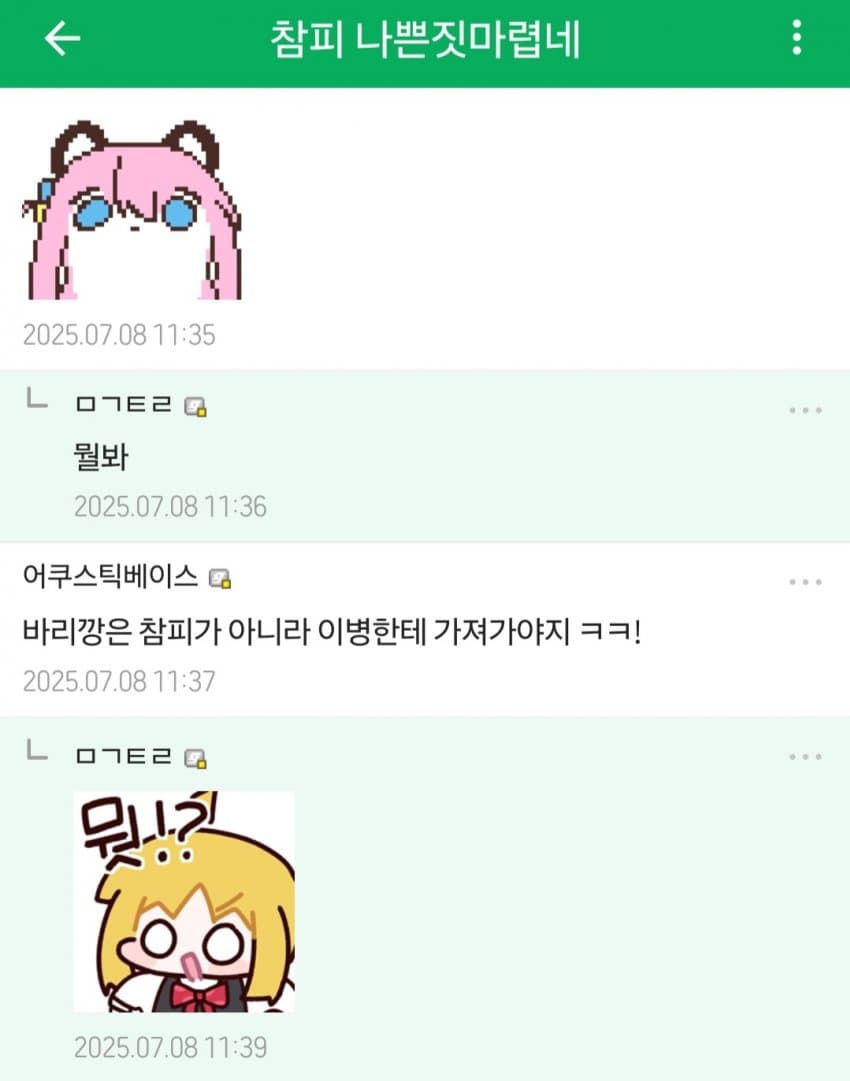Open the blonde surprised character sticker
The image size is (850, 1081).
184,901
